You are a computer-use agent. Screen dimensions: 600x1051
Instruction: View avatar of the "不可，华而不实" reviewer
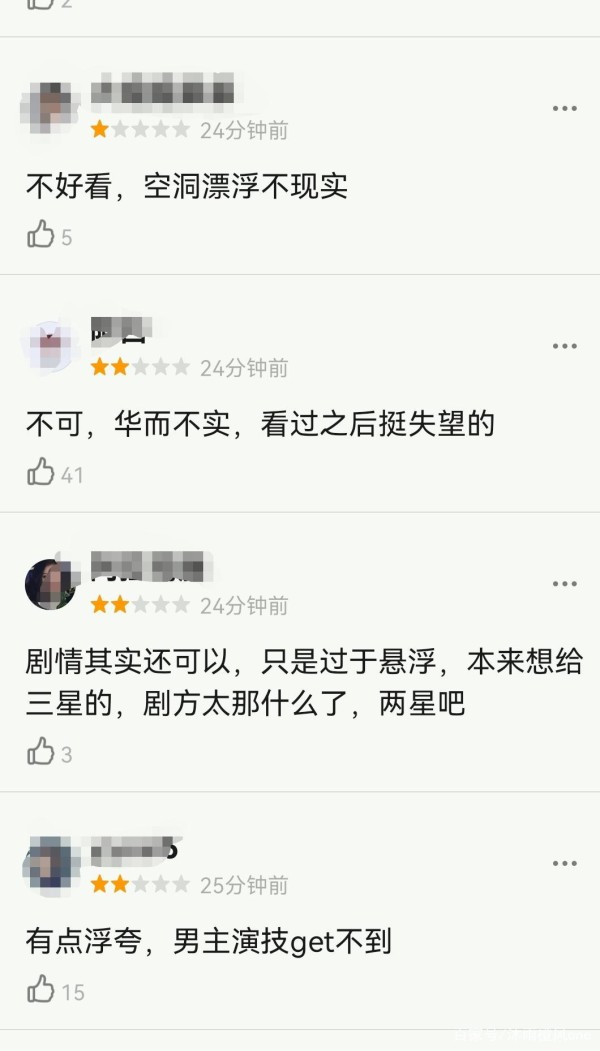[50, 347]
